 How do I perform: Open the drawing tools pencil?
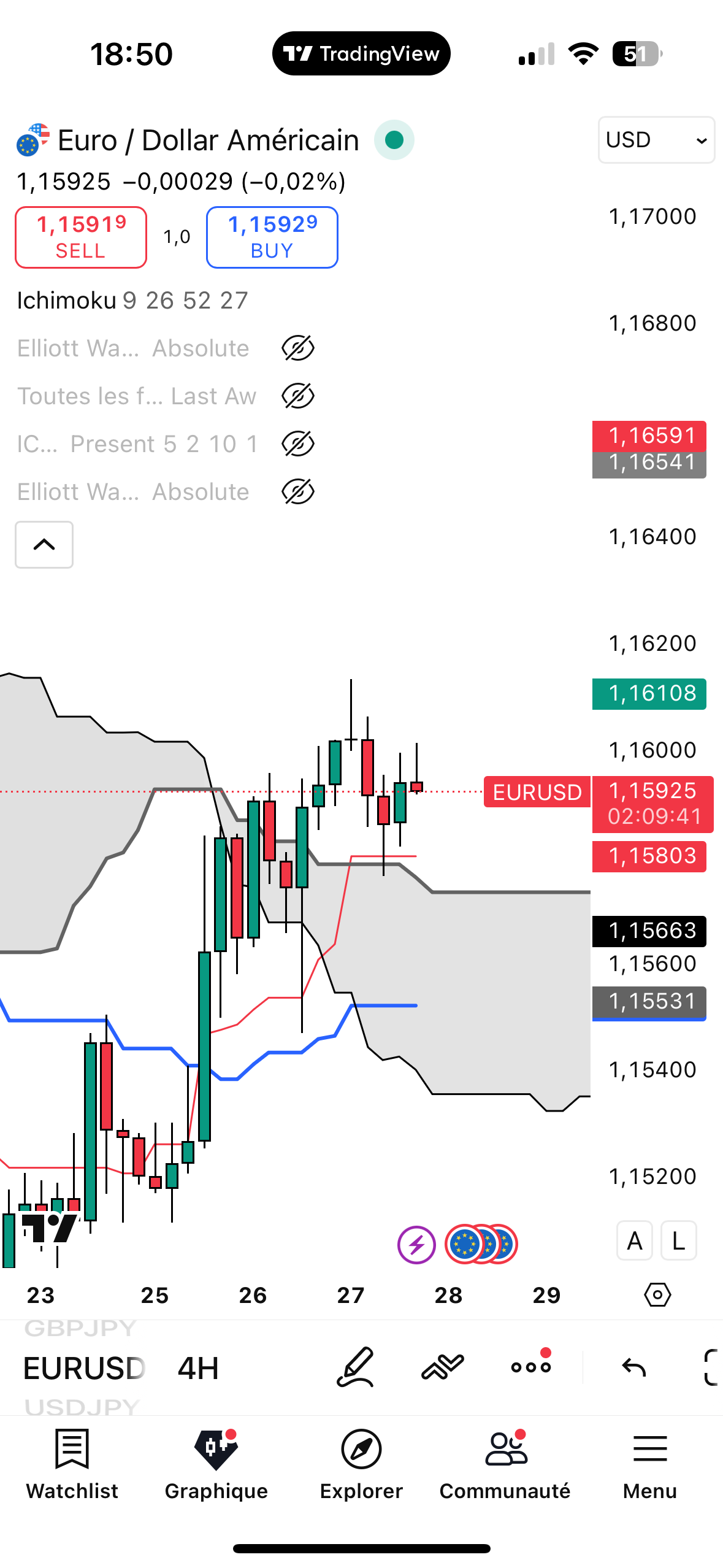356,1367
